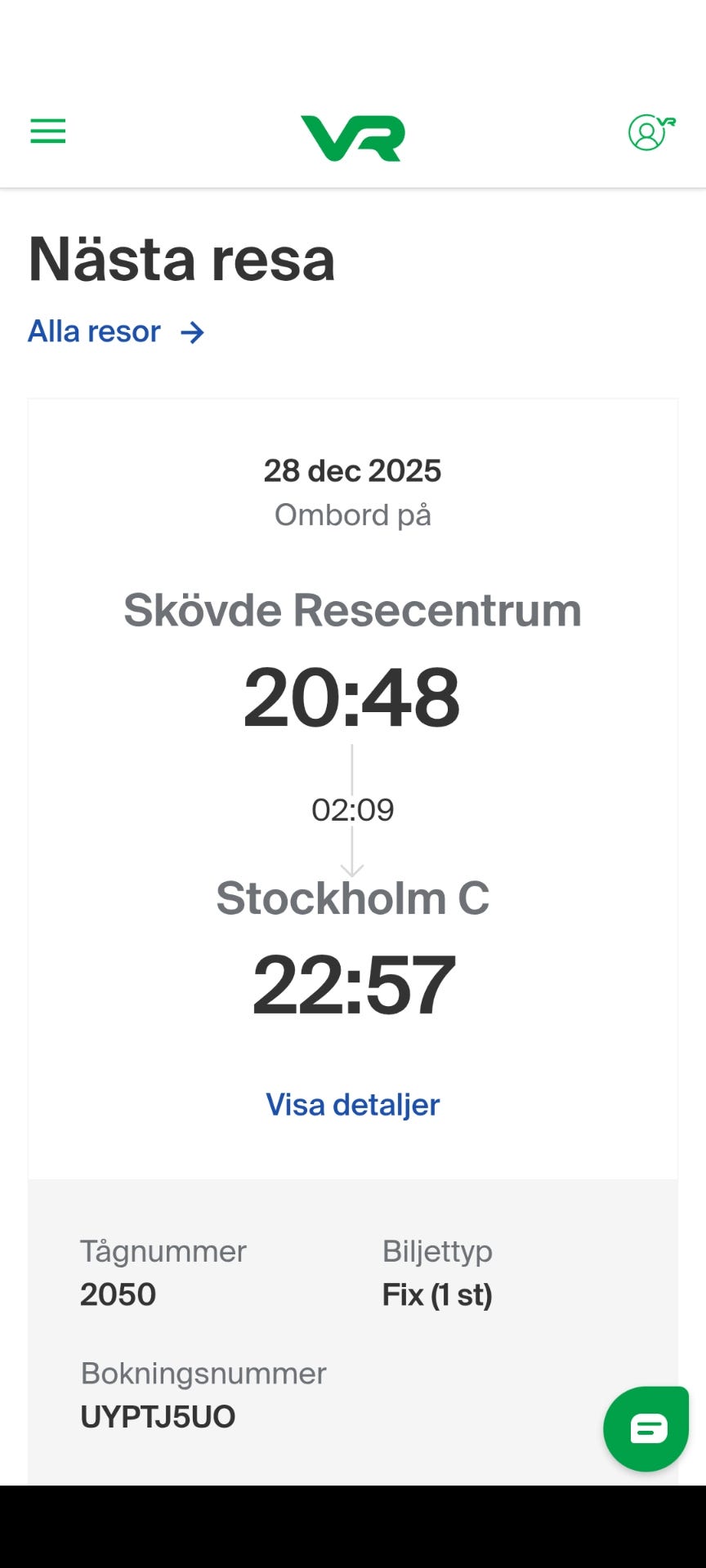The width and height of the screenshot is (706, 1568).
Task: Tap Visa detaljer to view trip details
Action: click(x=353, y=1104)
